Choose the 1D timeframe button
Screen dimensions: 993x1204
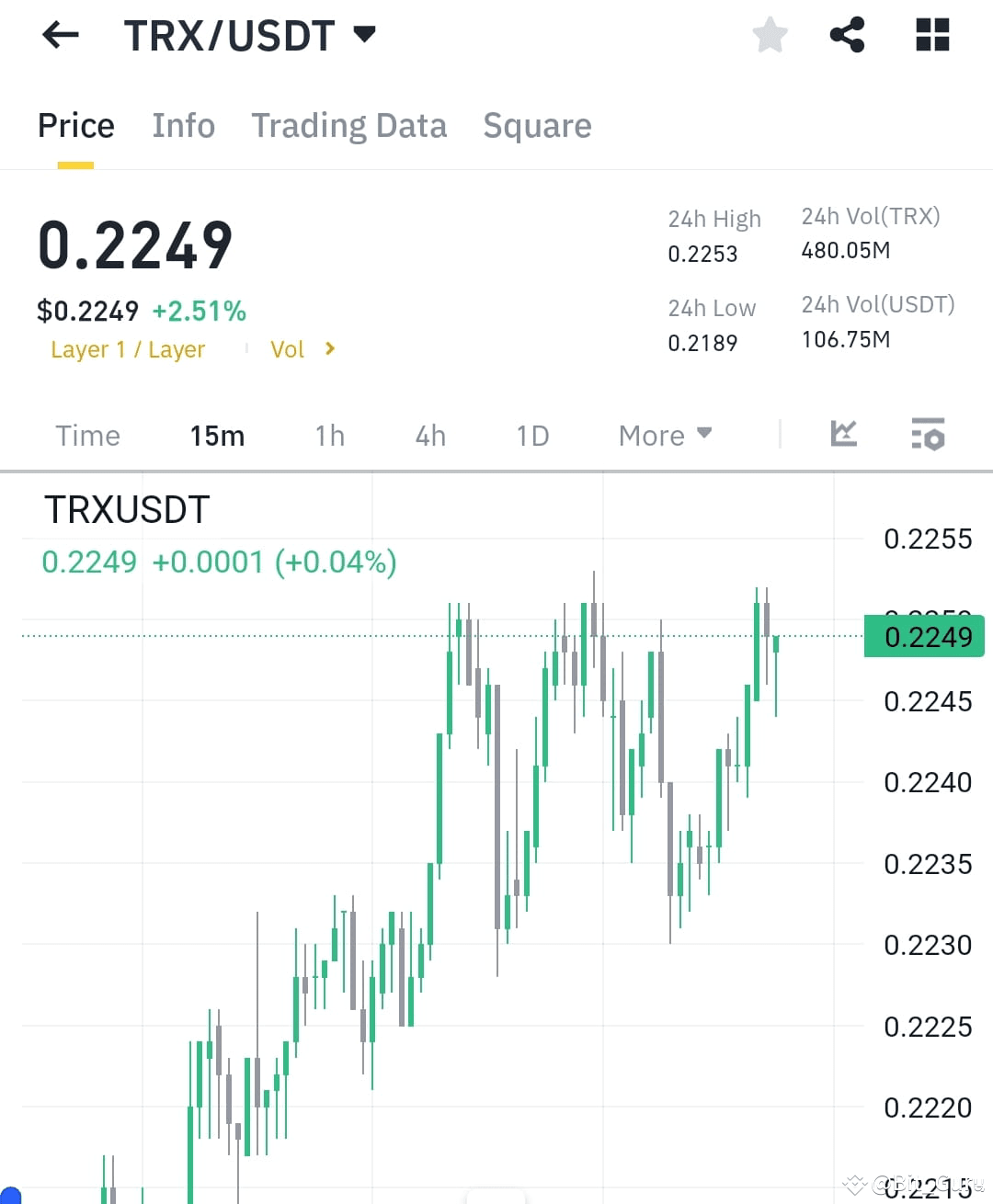click(x=531, y=436)
